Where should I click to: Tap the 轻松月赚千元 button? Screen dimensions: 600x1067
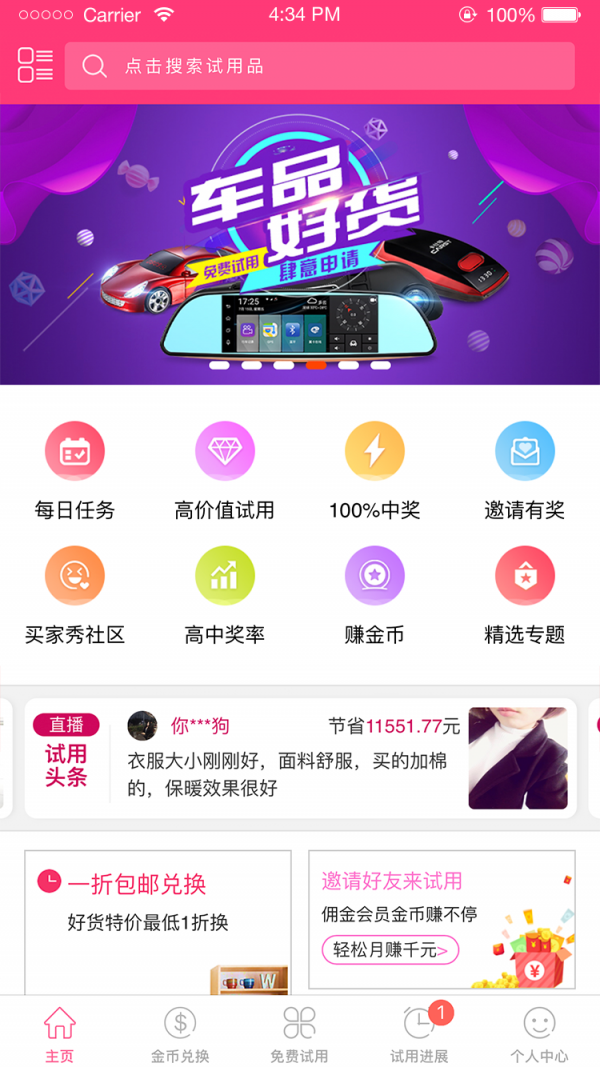coord(390,950)
